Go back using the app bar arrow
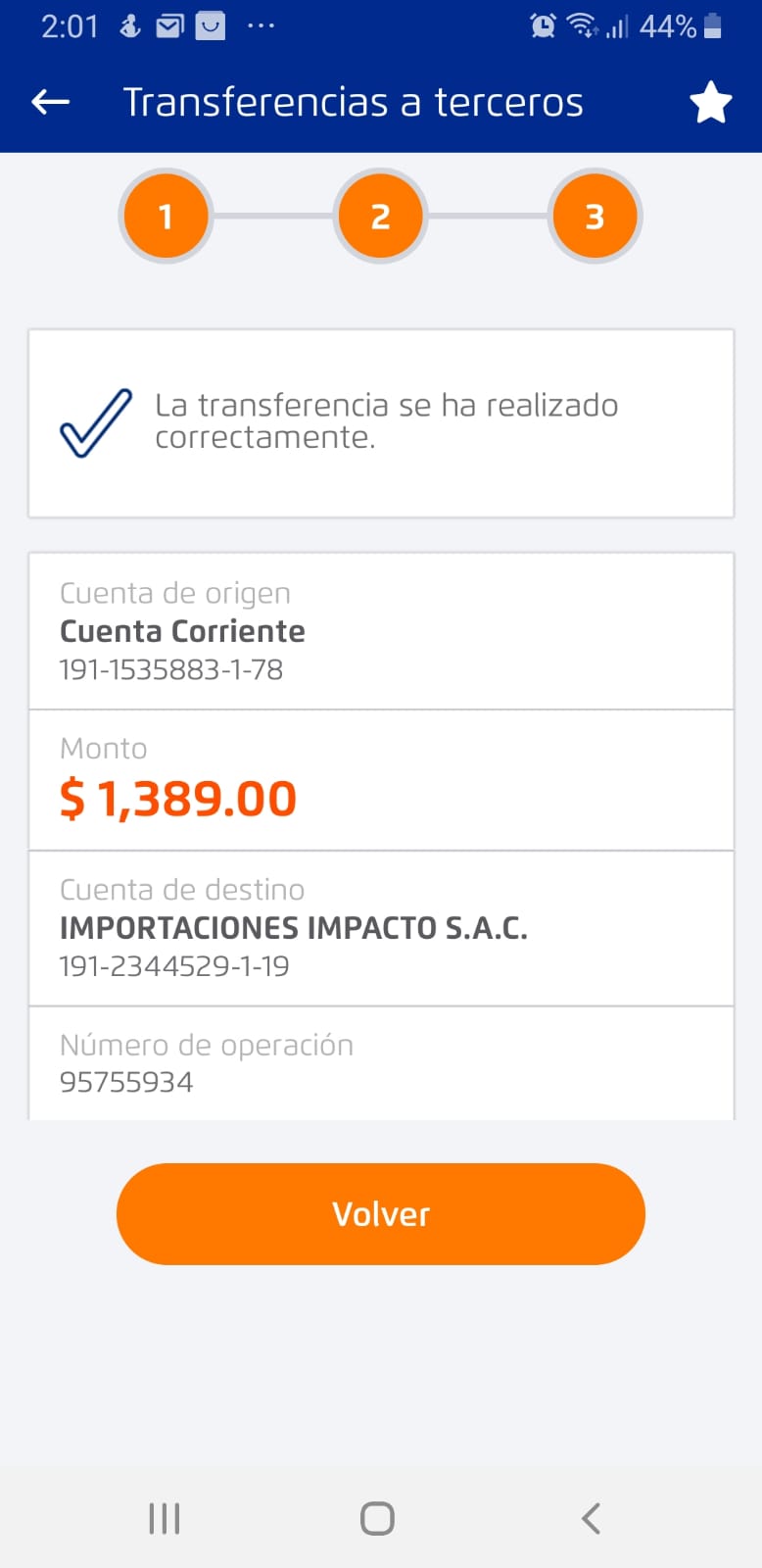 (51, 102)
